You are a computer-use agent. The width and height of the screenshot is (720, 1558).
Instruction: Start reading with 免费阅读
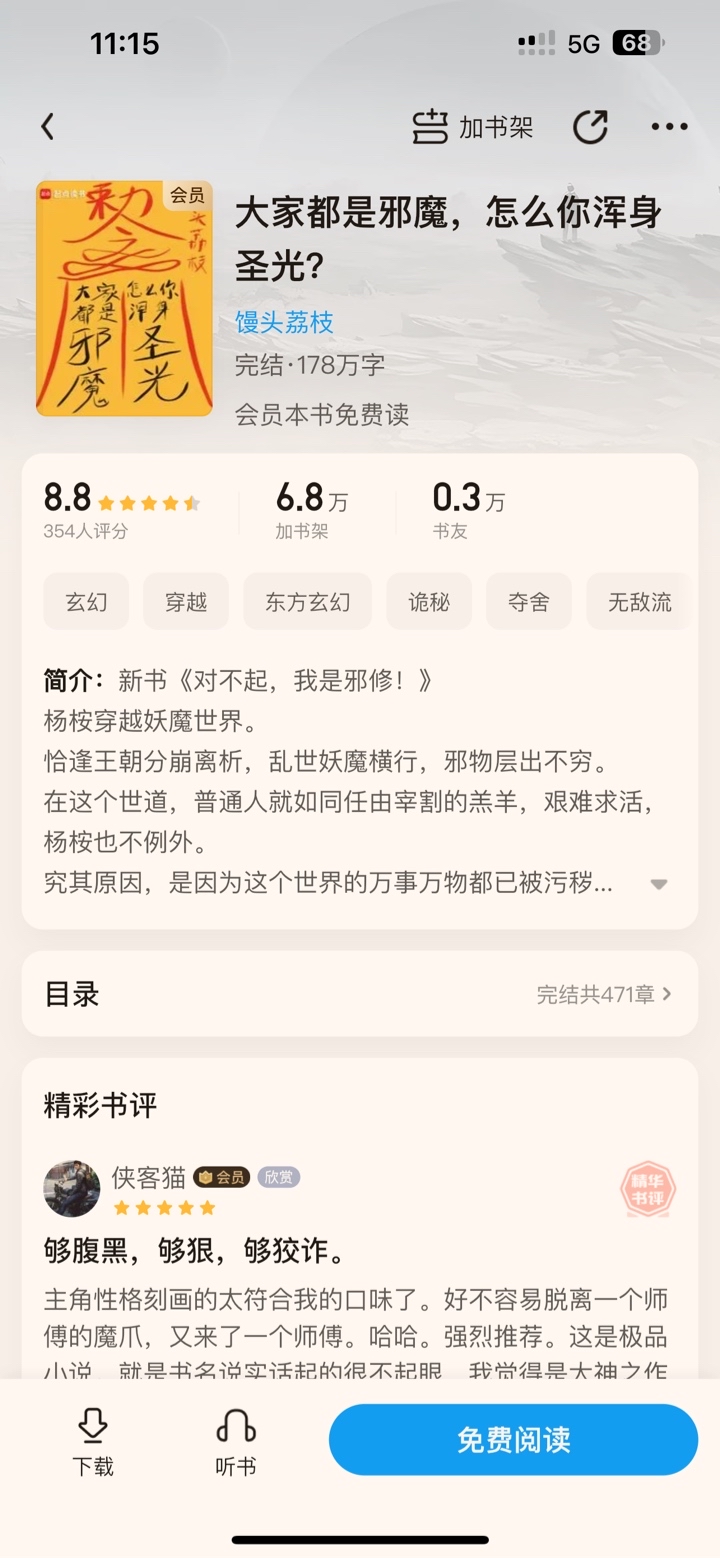[513, 1439]
